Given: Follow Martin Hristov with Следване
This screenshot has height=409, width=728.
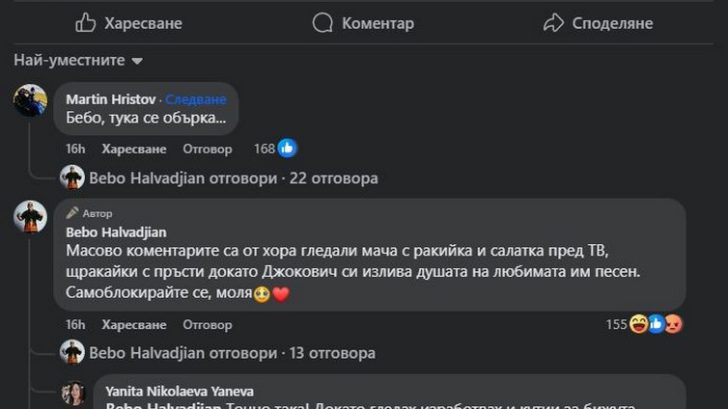Looking at the screenshot, I should click(x=195, y=99).
